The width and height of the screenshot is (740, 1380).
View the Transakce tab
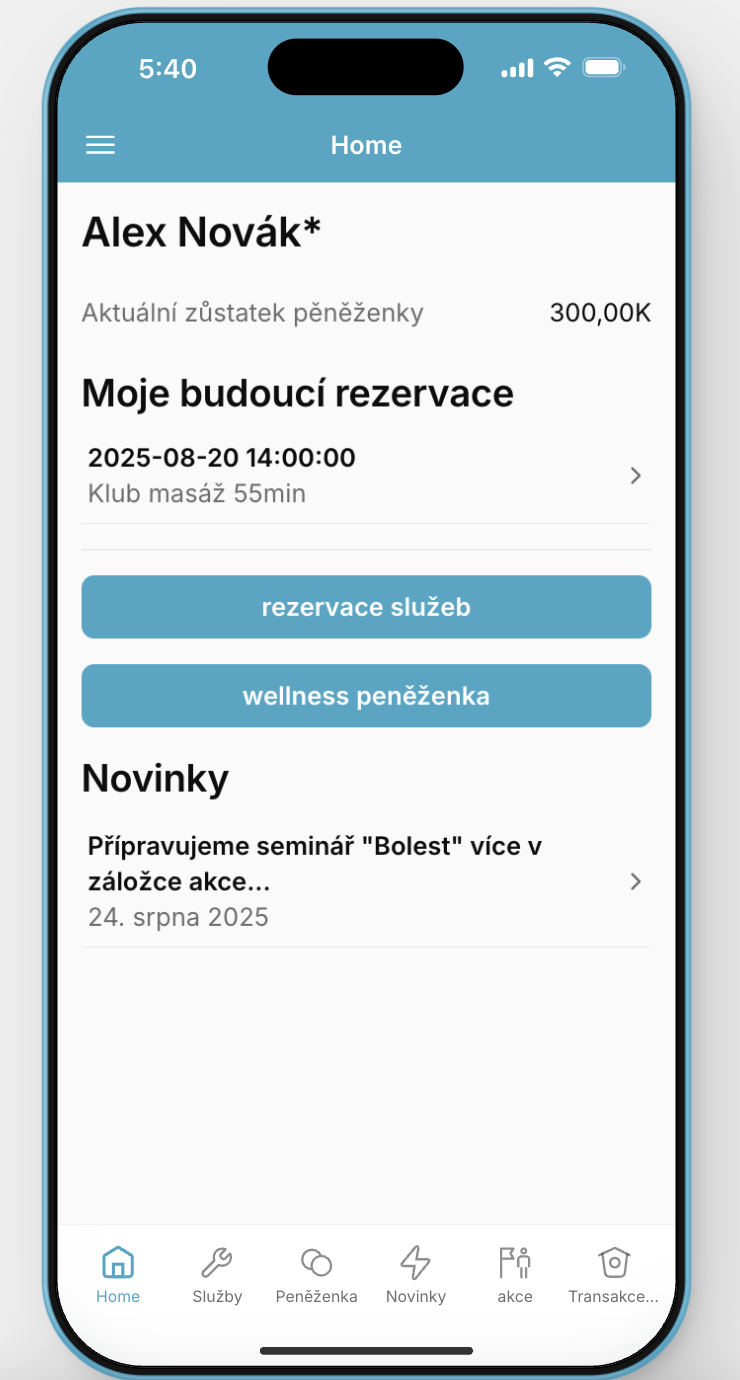[x=614, y=1275]
